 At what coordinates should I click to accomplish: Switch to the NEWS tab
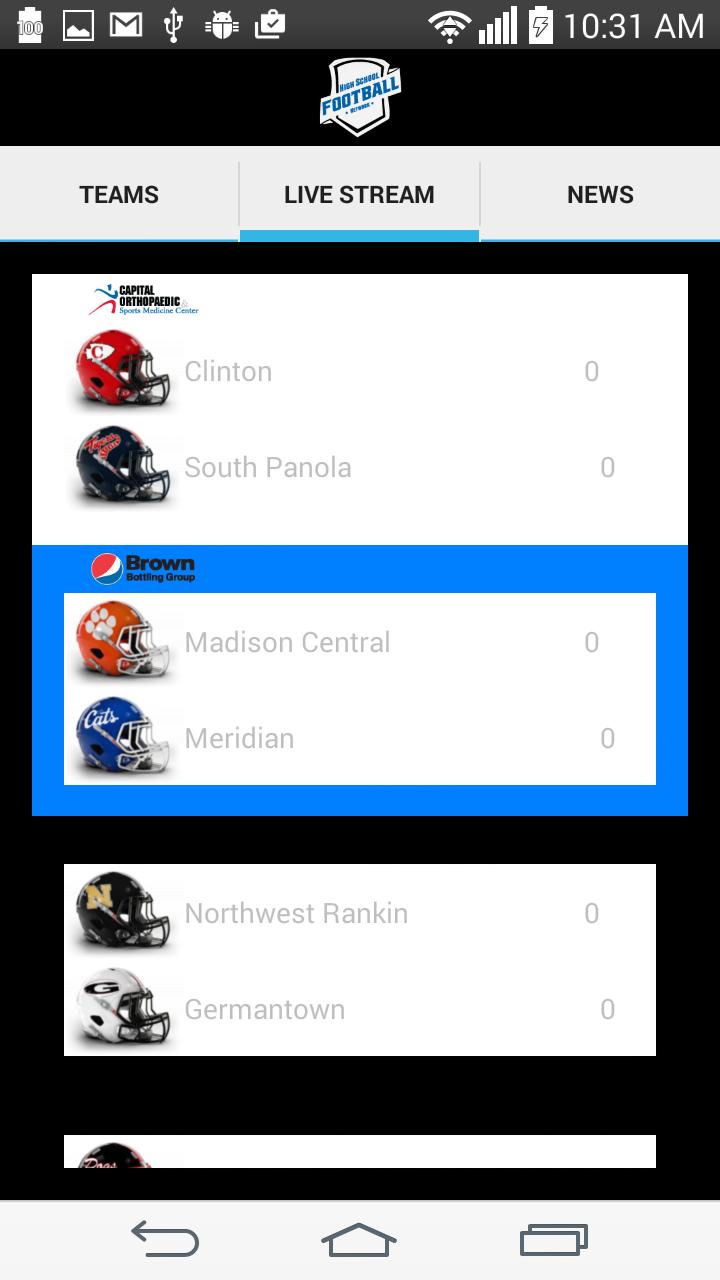(x=600, y=194)
